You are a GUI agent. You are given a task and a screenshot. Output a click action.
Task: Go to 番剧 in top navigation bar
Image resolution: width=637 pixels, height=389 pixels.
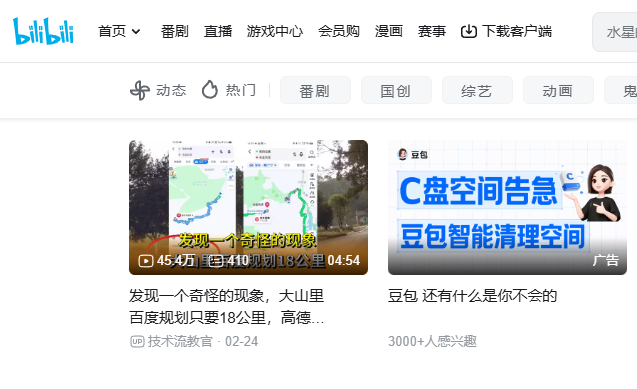coord(175,31)
